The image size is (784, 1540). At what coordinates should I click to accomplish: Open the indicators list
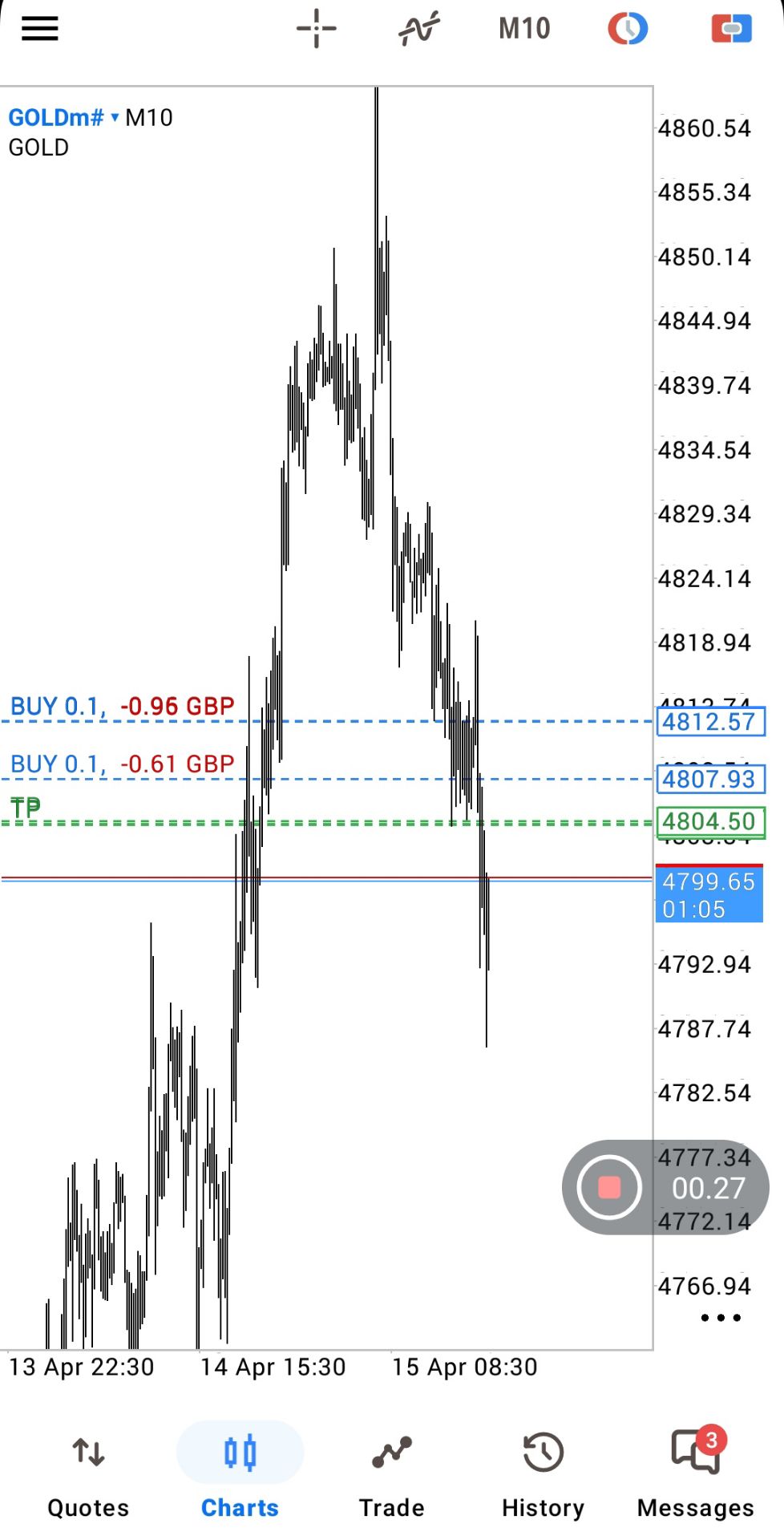[x=419, y=29]
